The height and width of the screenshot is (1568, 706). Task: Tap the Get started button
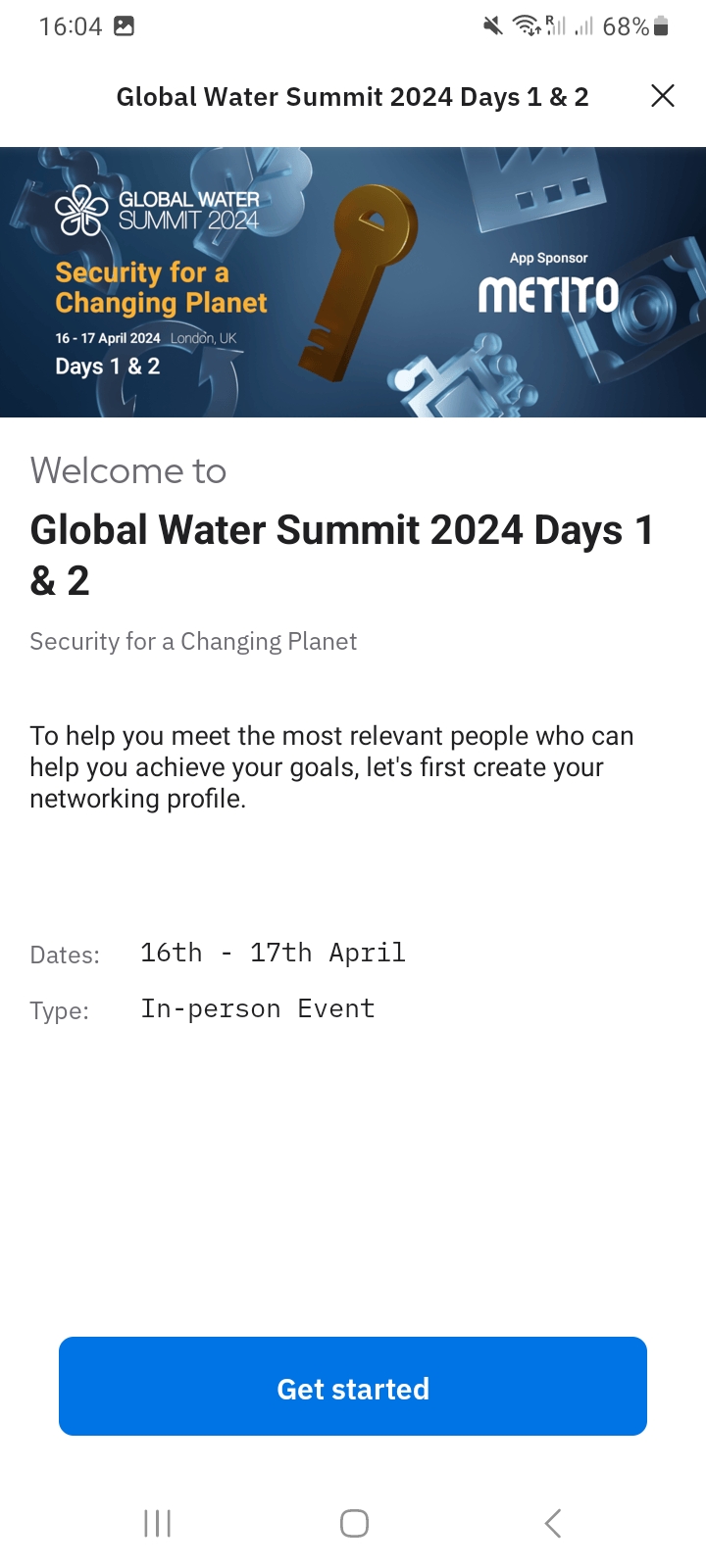(353, 1387)
